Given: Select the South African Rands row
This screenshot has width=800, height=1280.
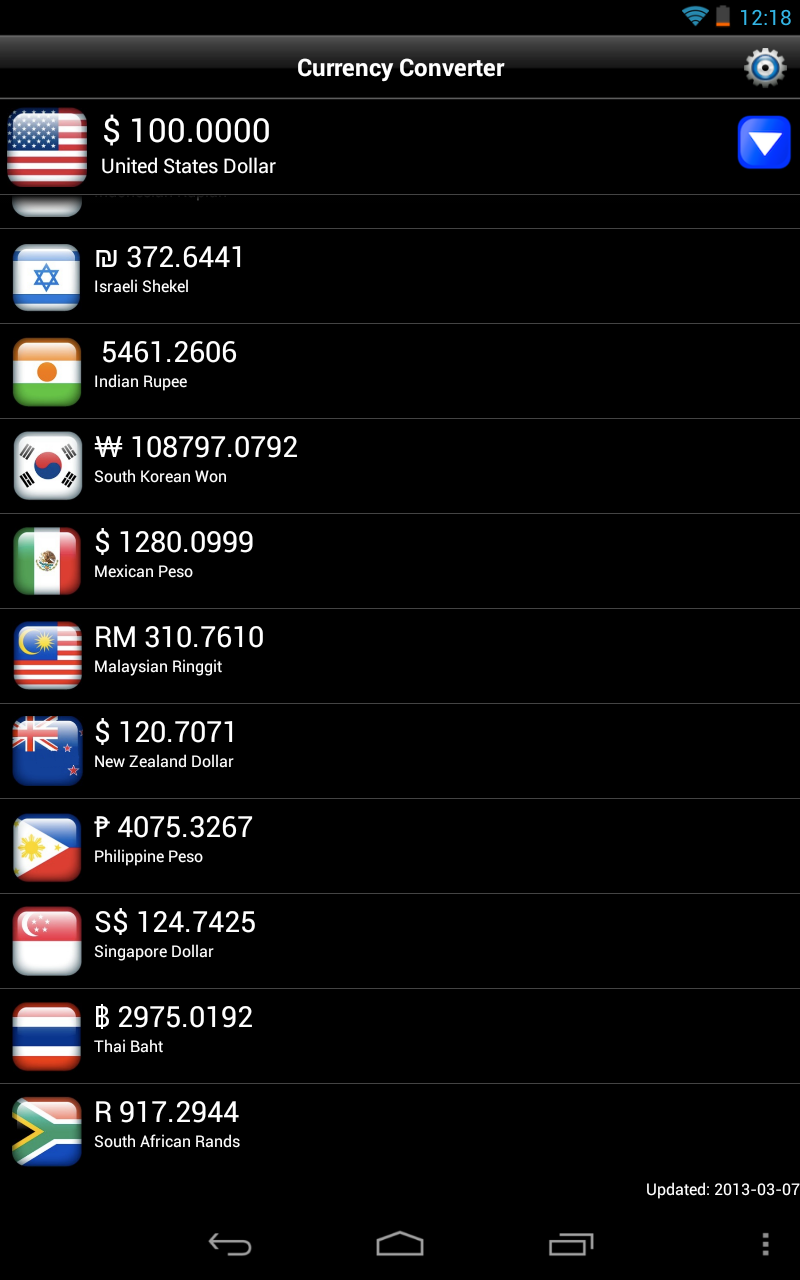Looking at the screenshot, I should (x=400, y=1131).
